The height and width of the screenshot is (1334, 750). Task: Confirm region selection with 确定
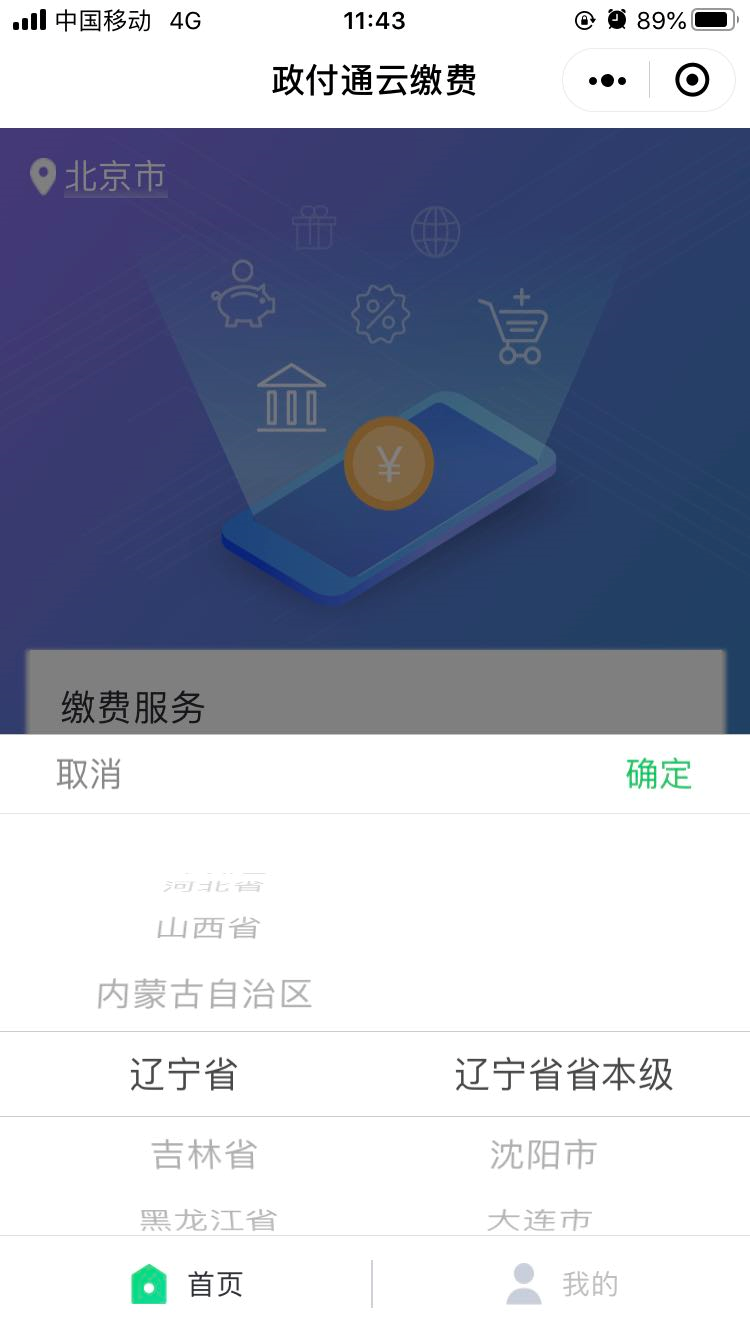pyautogui.click(x=658, y=774)
